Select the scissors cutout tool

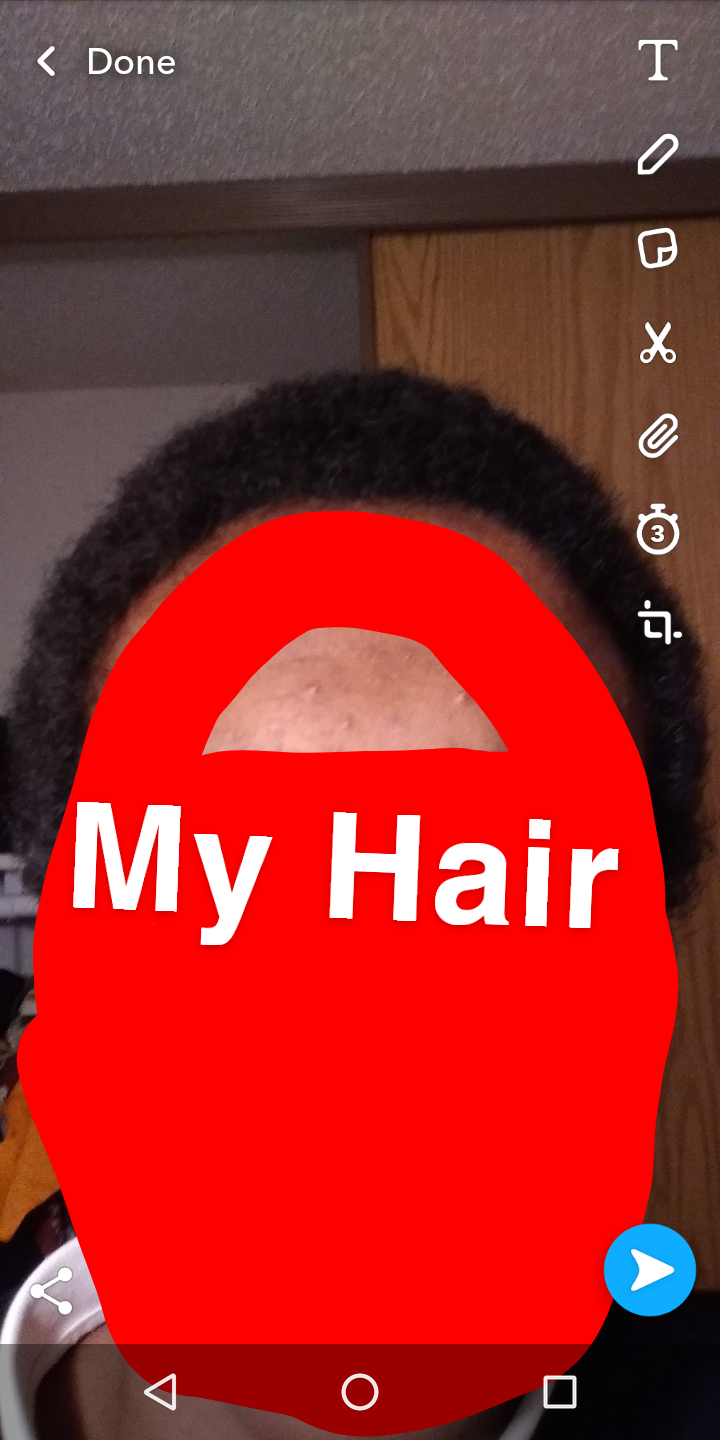pos(658,343)
